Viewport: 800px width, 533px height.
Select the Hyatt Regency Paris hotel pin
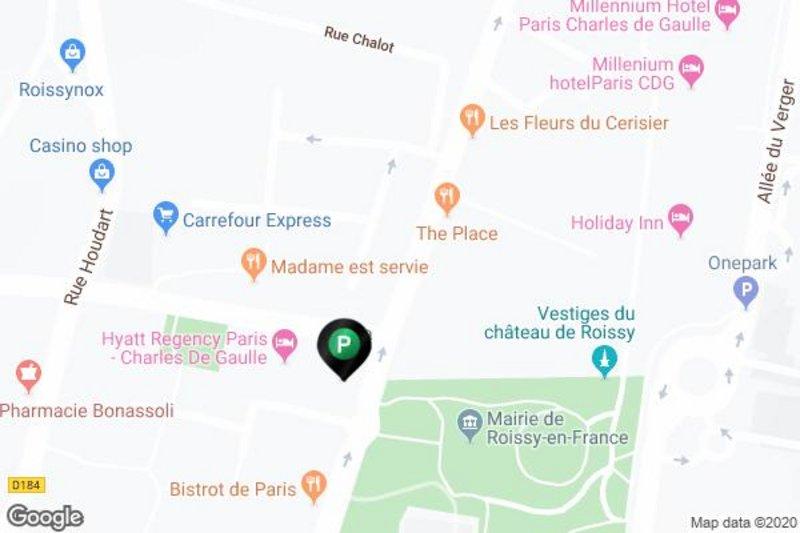[286, 345]
